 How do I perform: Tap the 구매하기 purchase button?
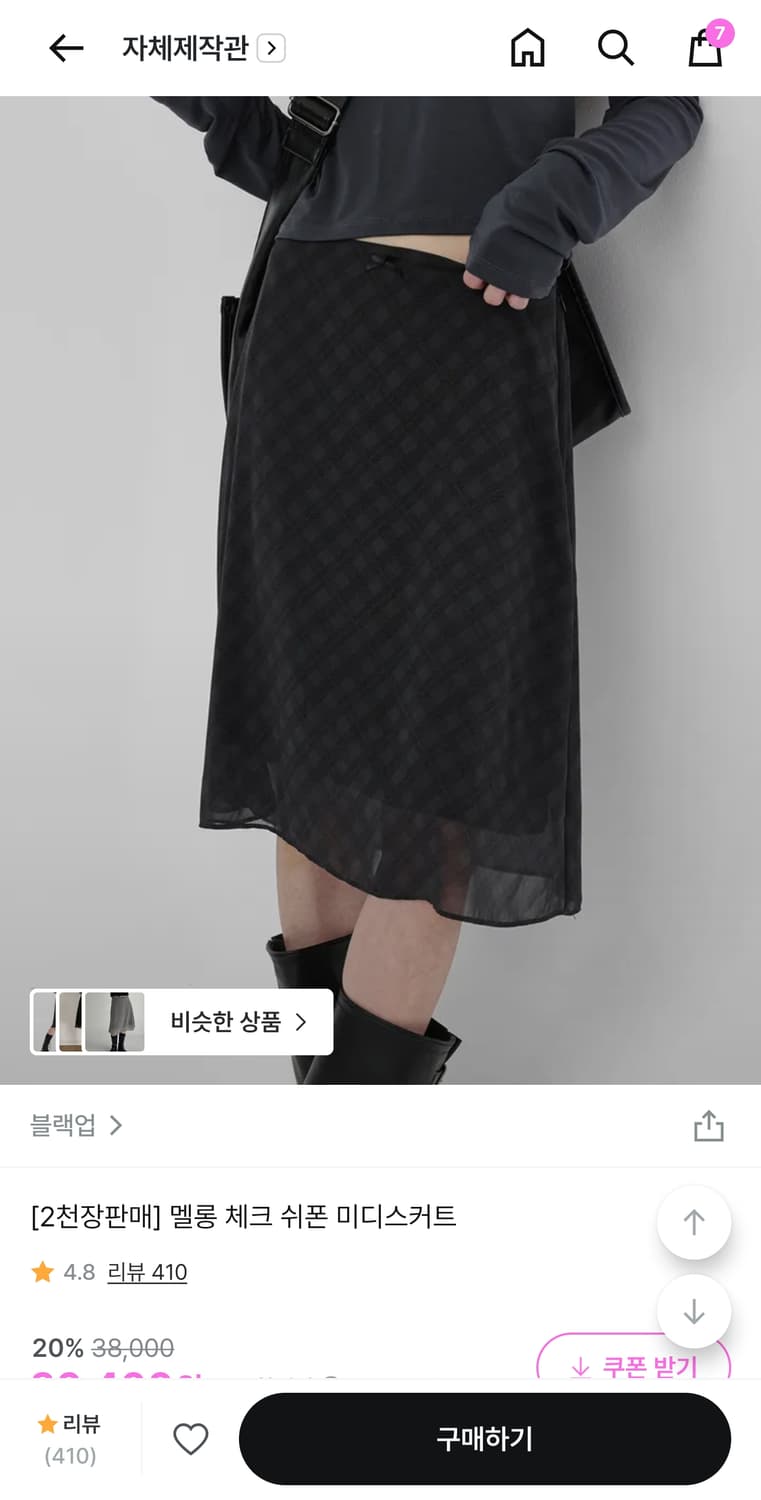[487, 1438]
